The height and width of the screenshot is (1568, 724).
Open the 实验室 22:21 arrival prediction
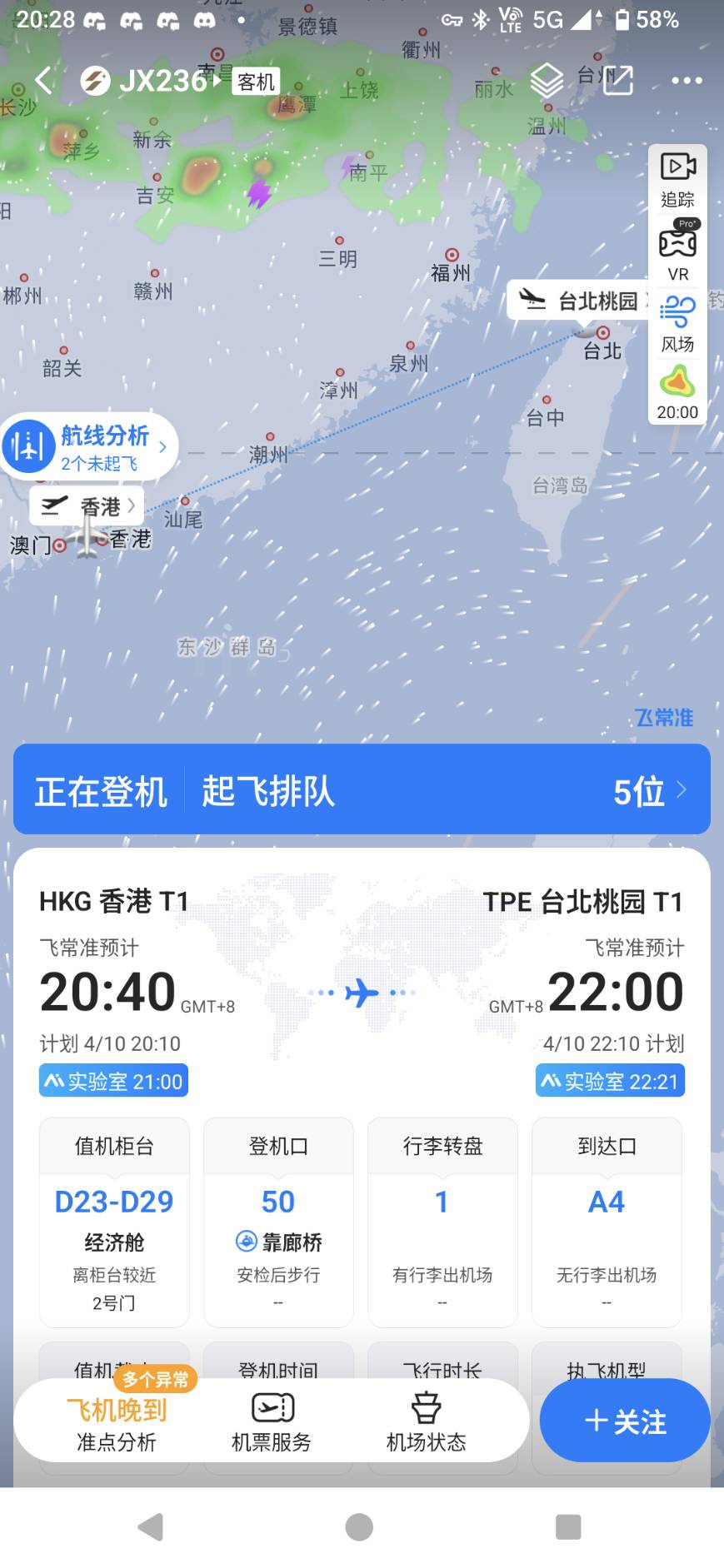pos(610,1081)
